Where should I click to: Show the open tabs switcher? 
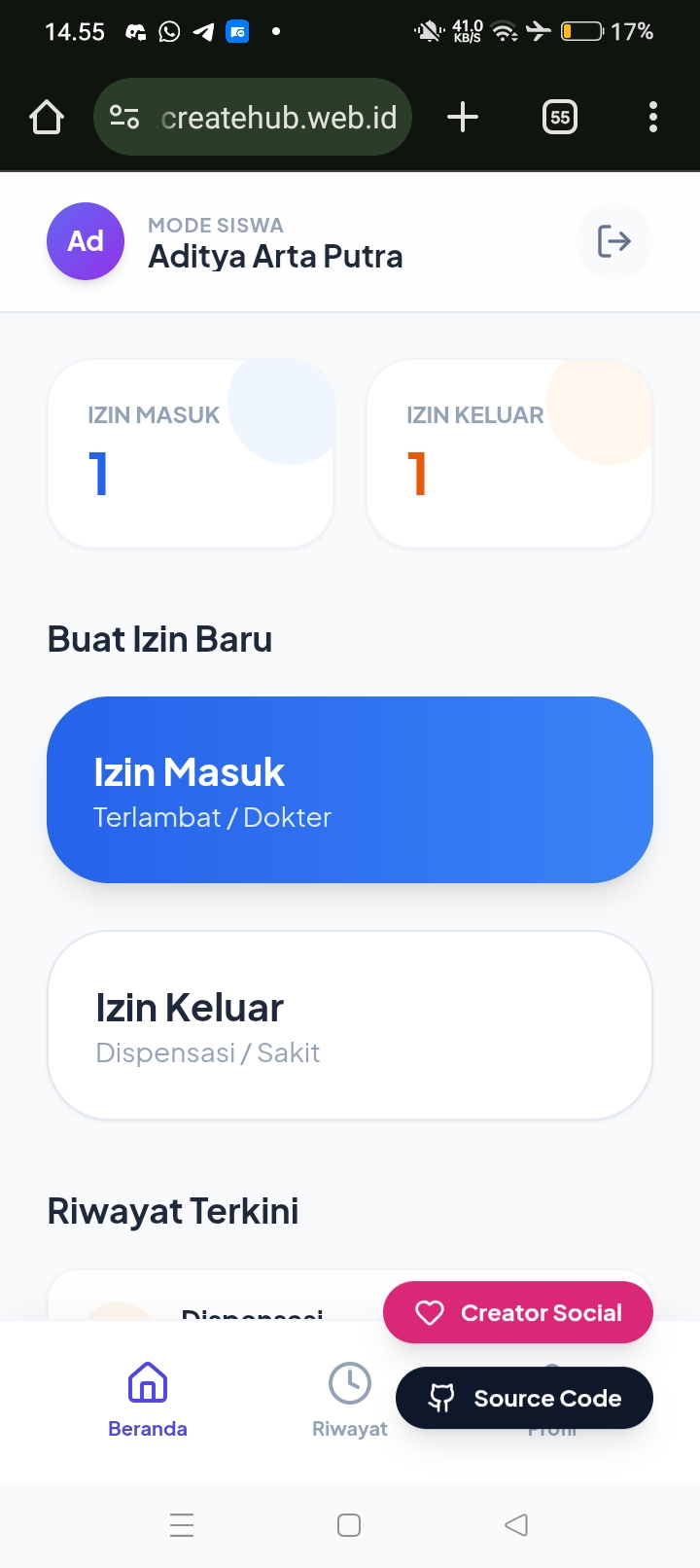point(559,118)
